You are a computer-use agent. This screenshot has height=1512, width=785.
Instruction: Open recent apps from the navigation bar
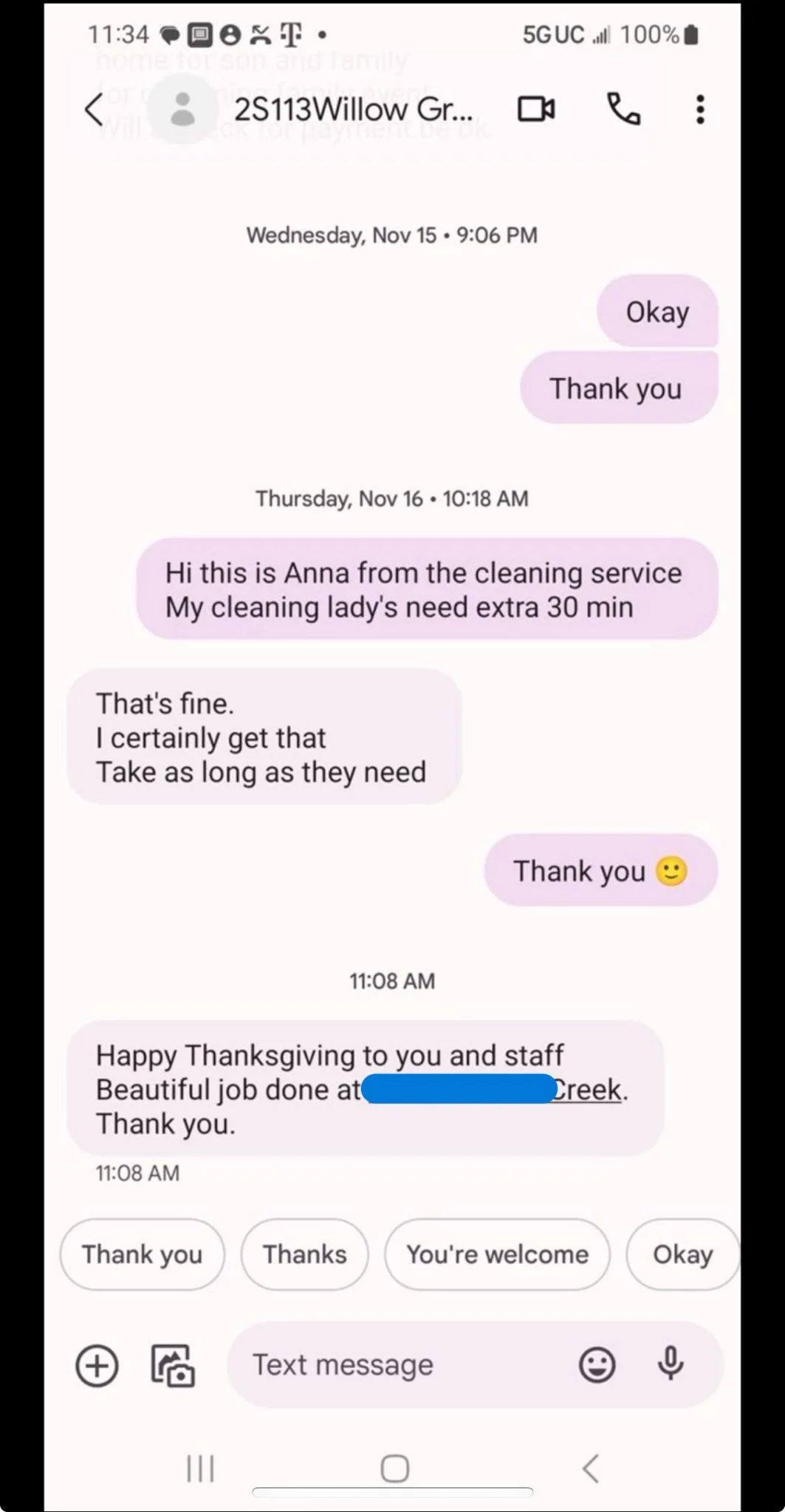click(200, 1468)
